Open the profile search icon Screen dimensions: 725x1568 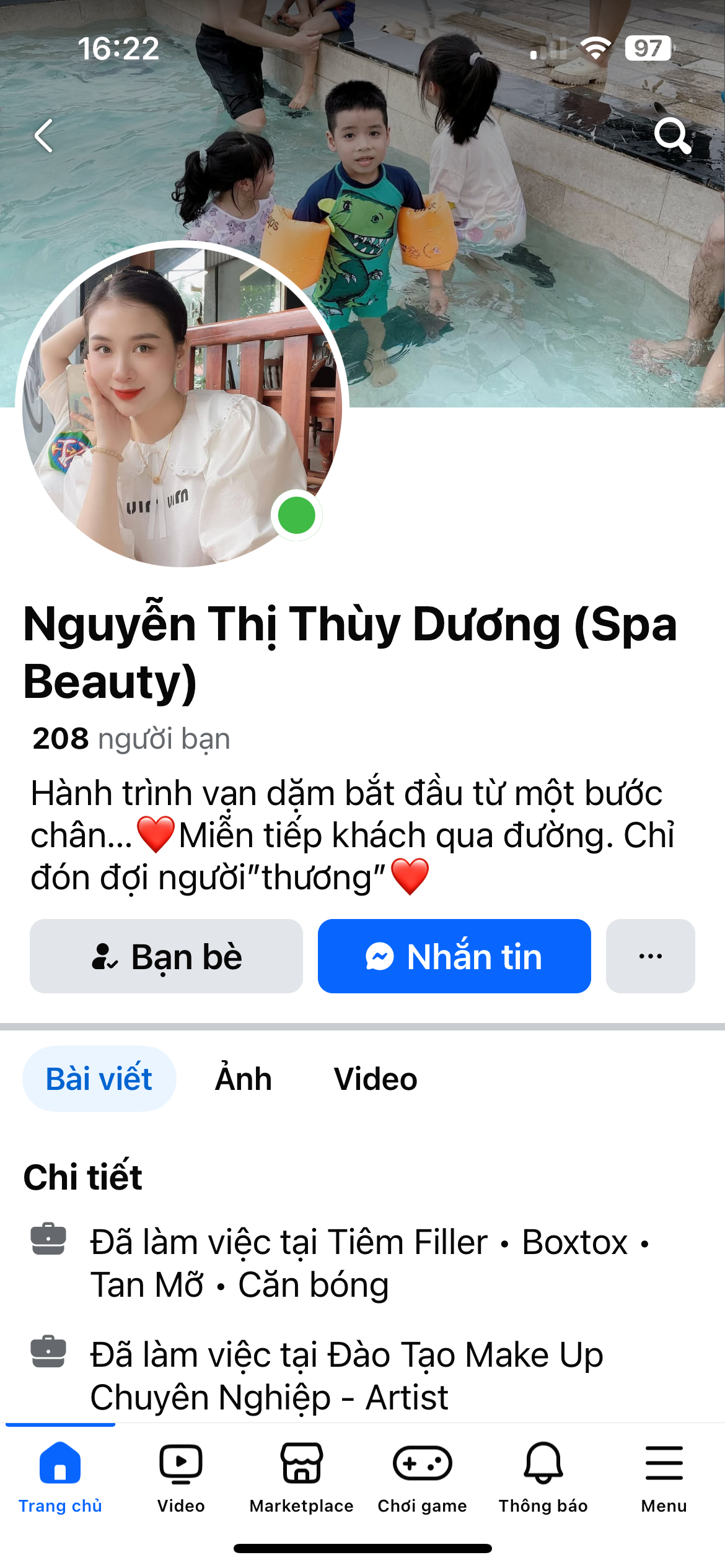click(x=672, y=134)
